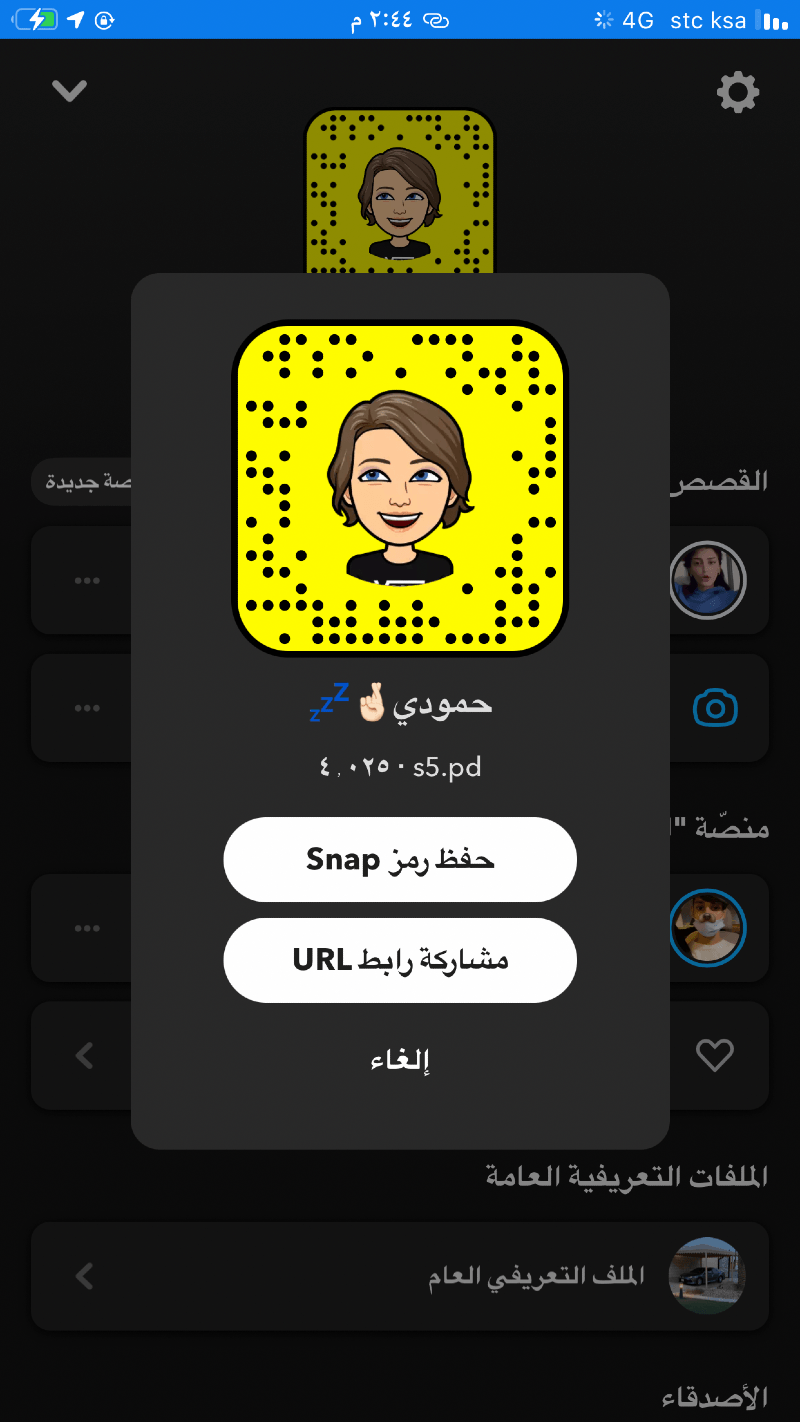Open the settings gear
800x1422 pixels.
click(x=738, y=93)
